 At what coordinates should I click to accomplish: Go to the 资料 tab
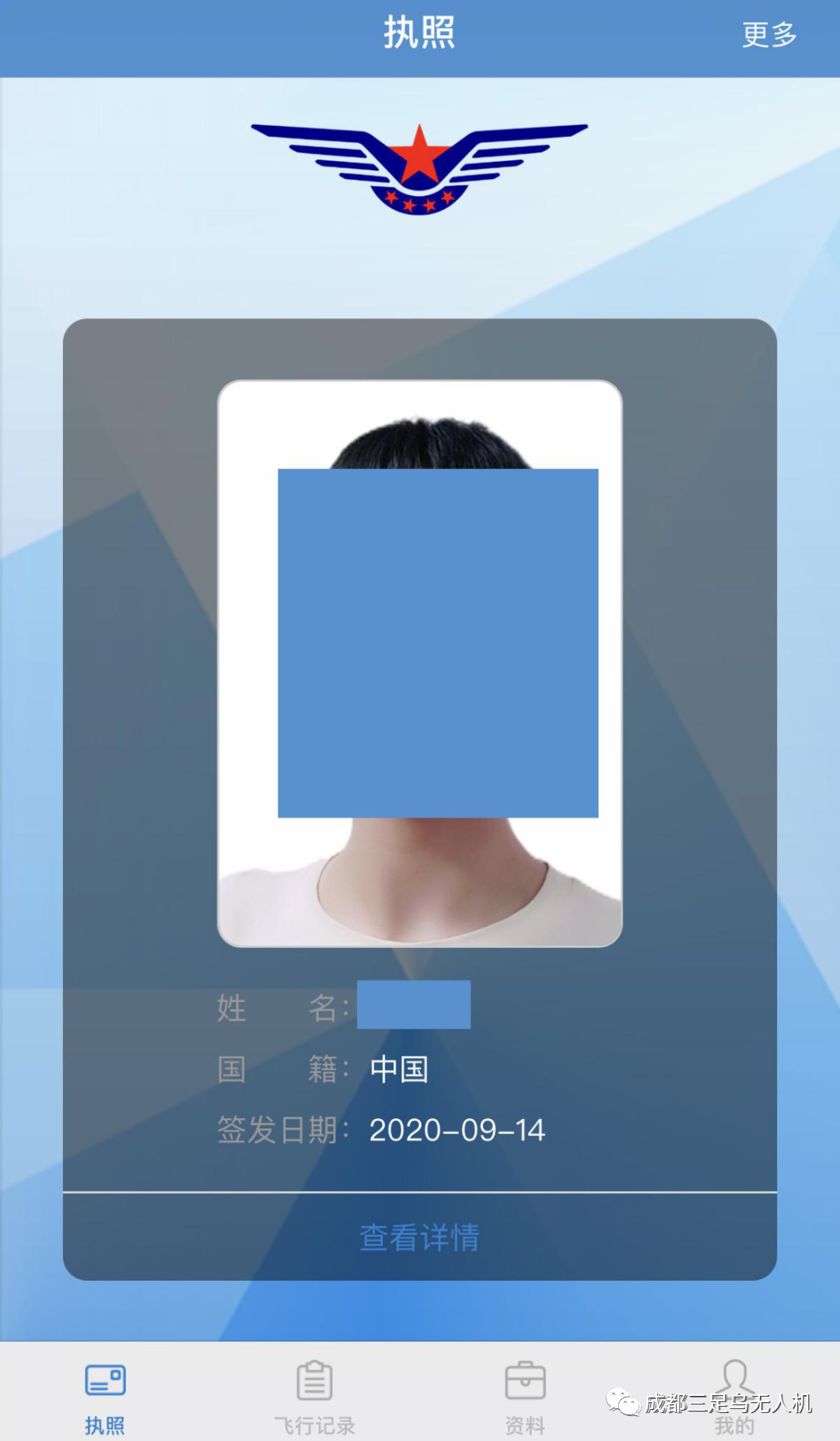525,1398
